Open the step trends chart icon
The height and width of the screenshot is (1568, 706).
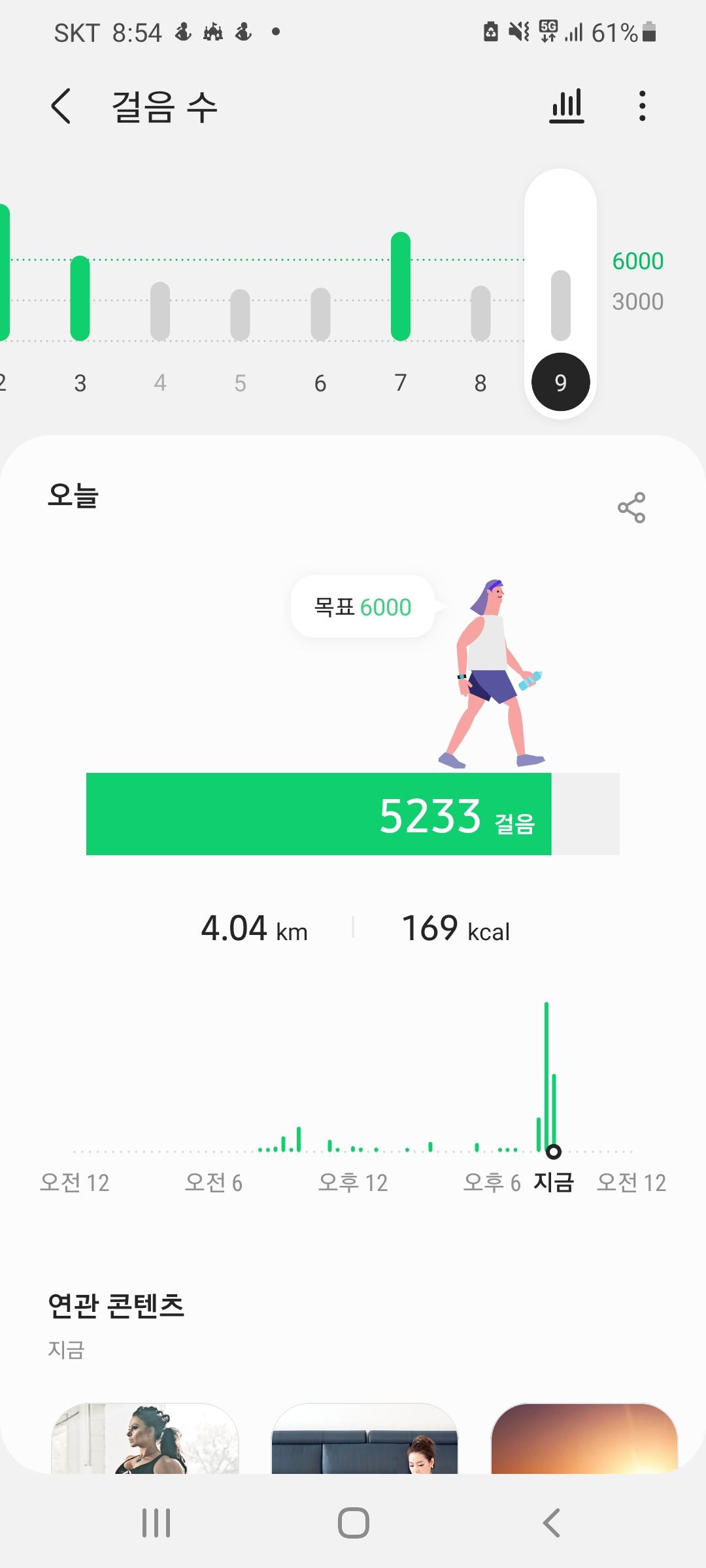566,106
